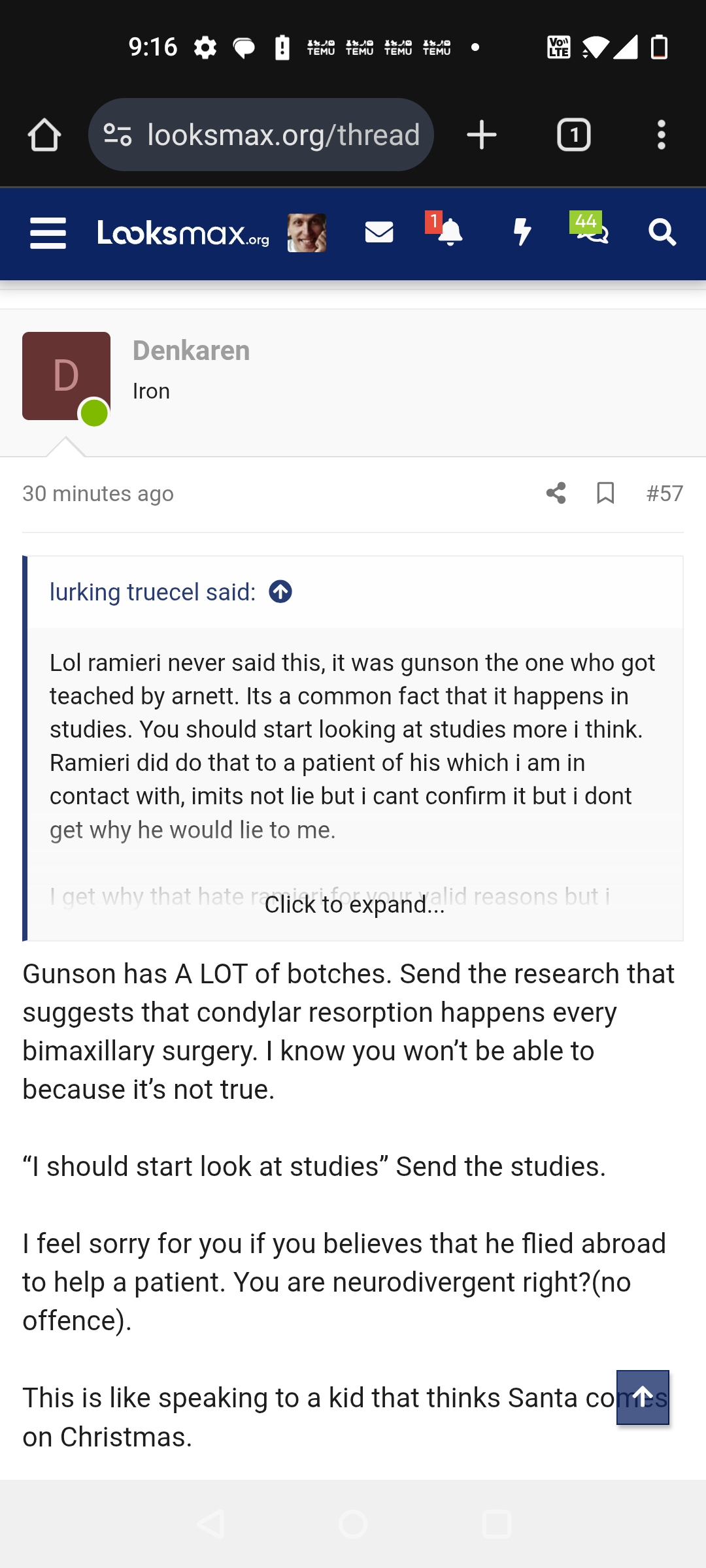Open a new browser tab
Viewport: 706px width, 1568px height.
482,135
